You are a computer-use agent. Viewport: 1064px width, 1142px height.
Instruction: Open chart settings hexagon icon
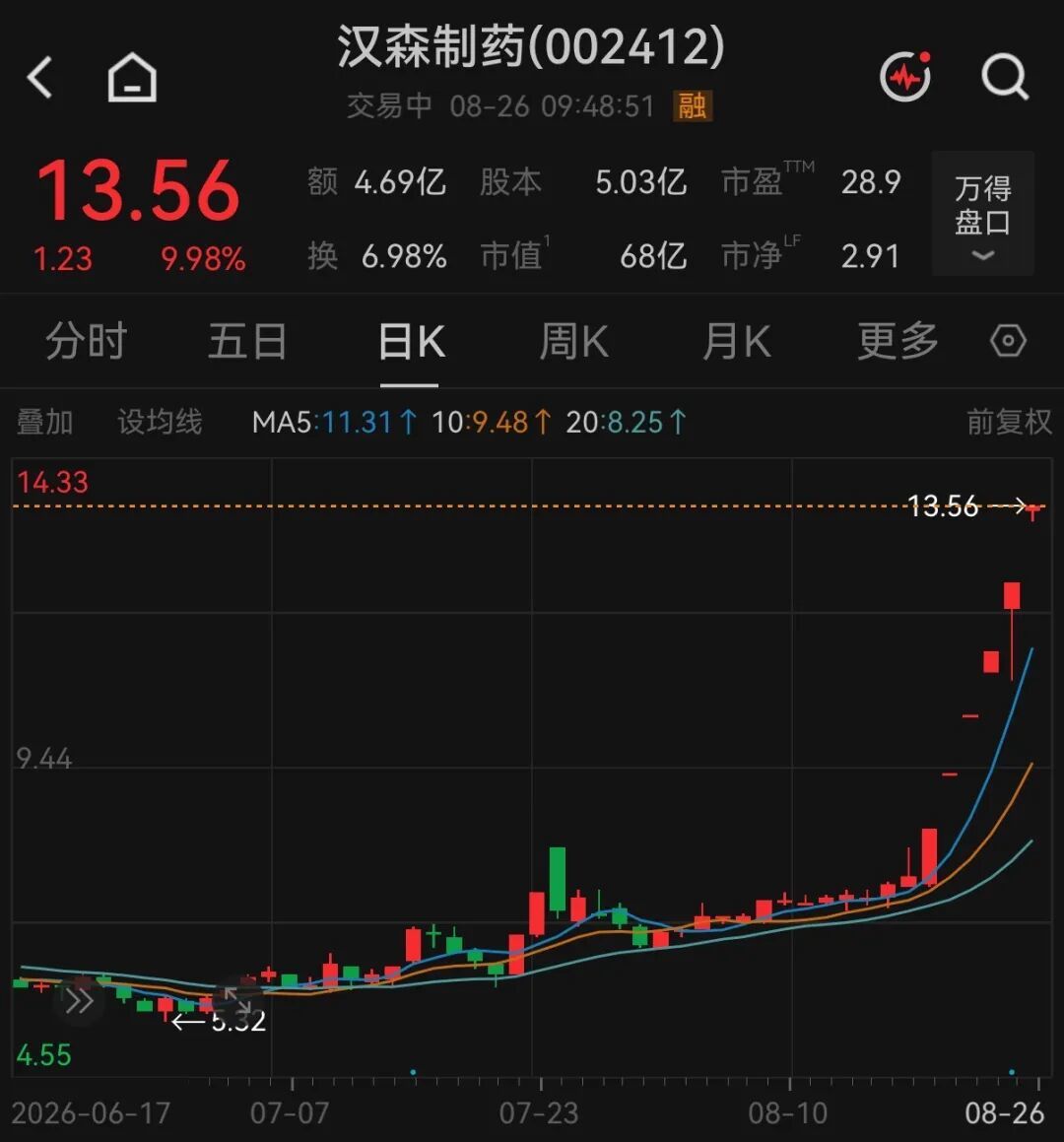point(1009,341)
